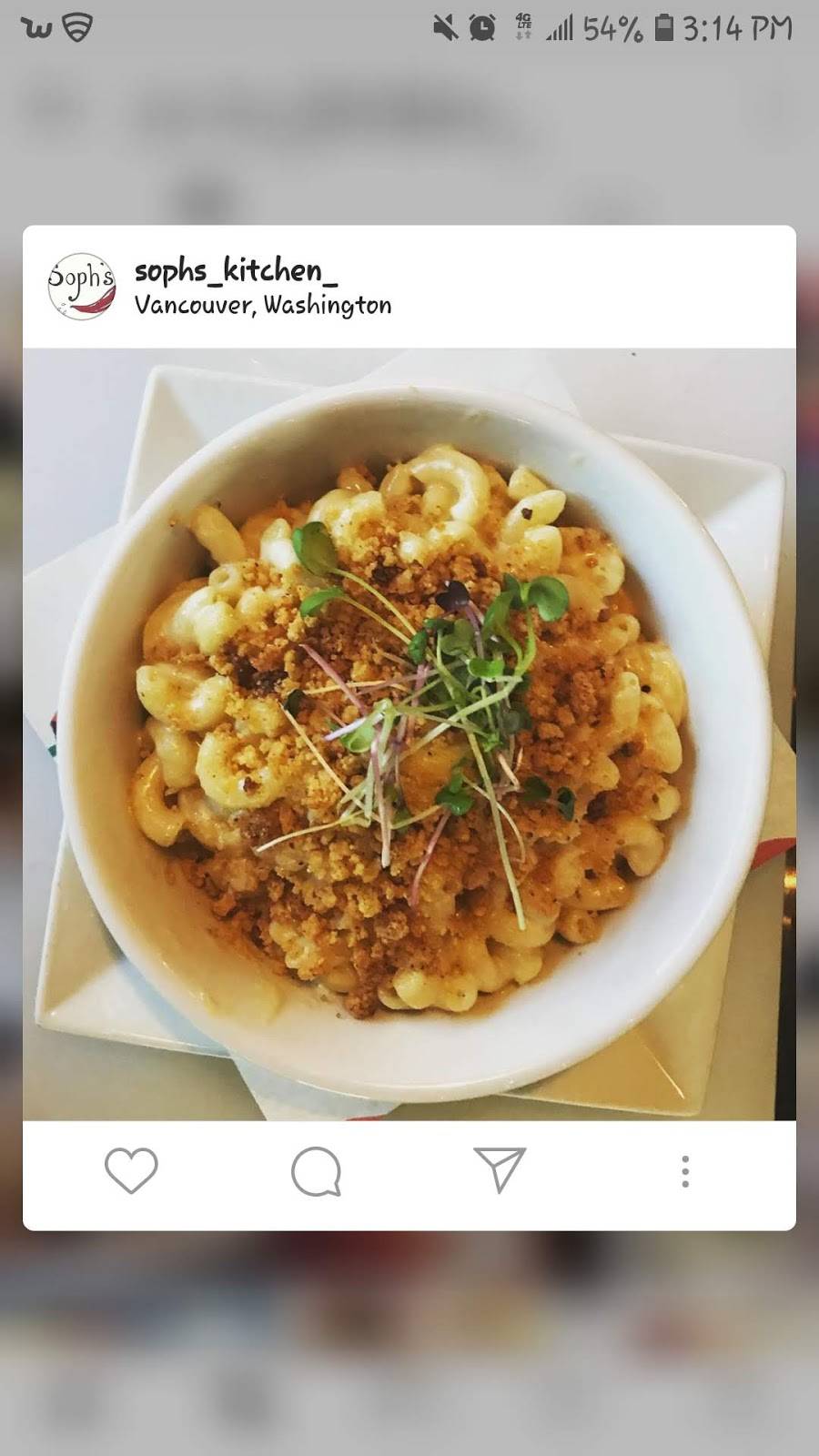Open comments on the post
This screenshot has height=1456, width=819.
click(x=316, y=1170)
